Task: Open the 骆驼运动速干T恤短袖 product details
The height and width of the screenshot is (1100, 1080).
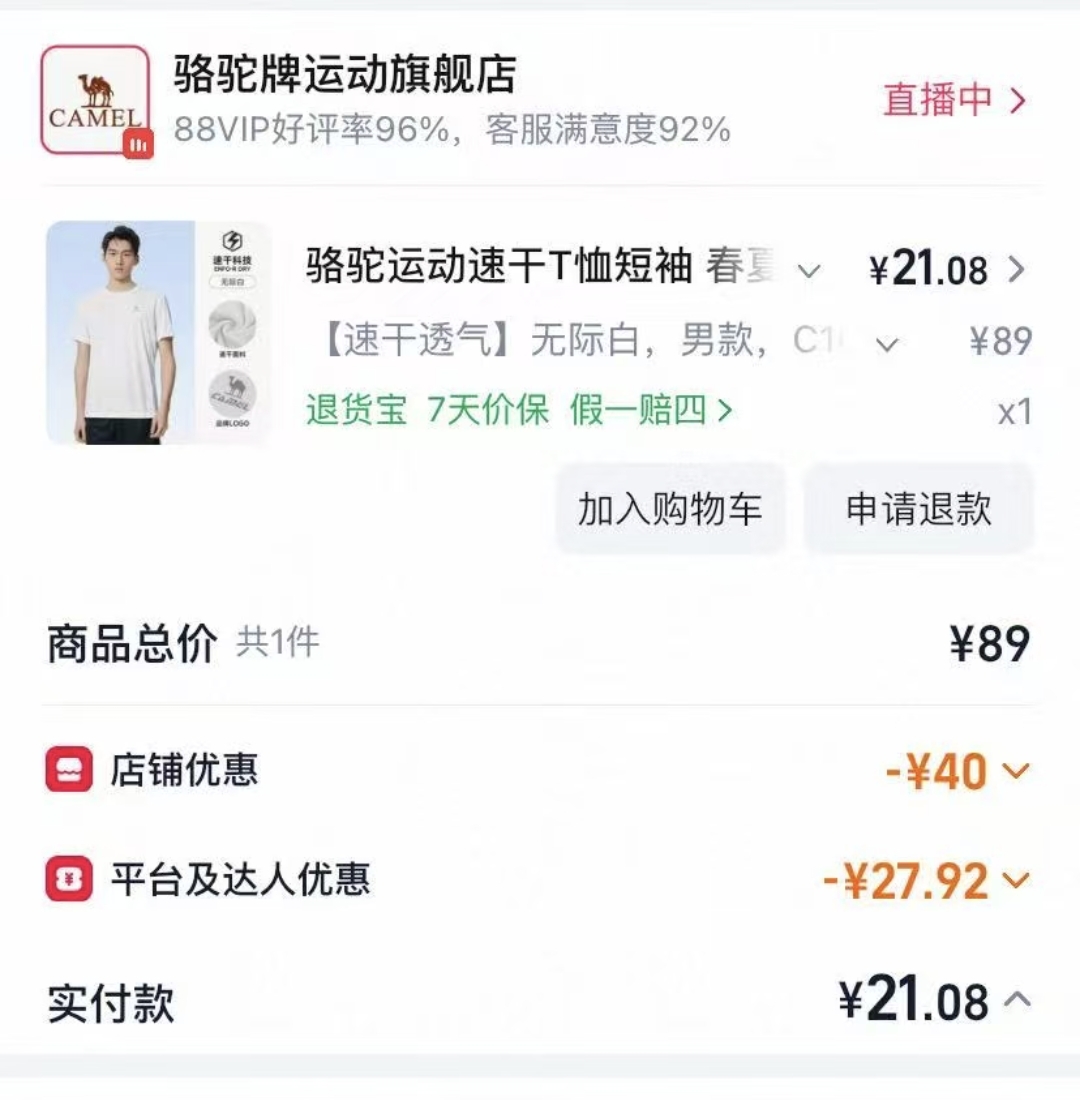Action: (x=498, y=268)
